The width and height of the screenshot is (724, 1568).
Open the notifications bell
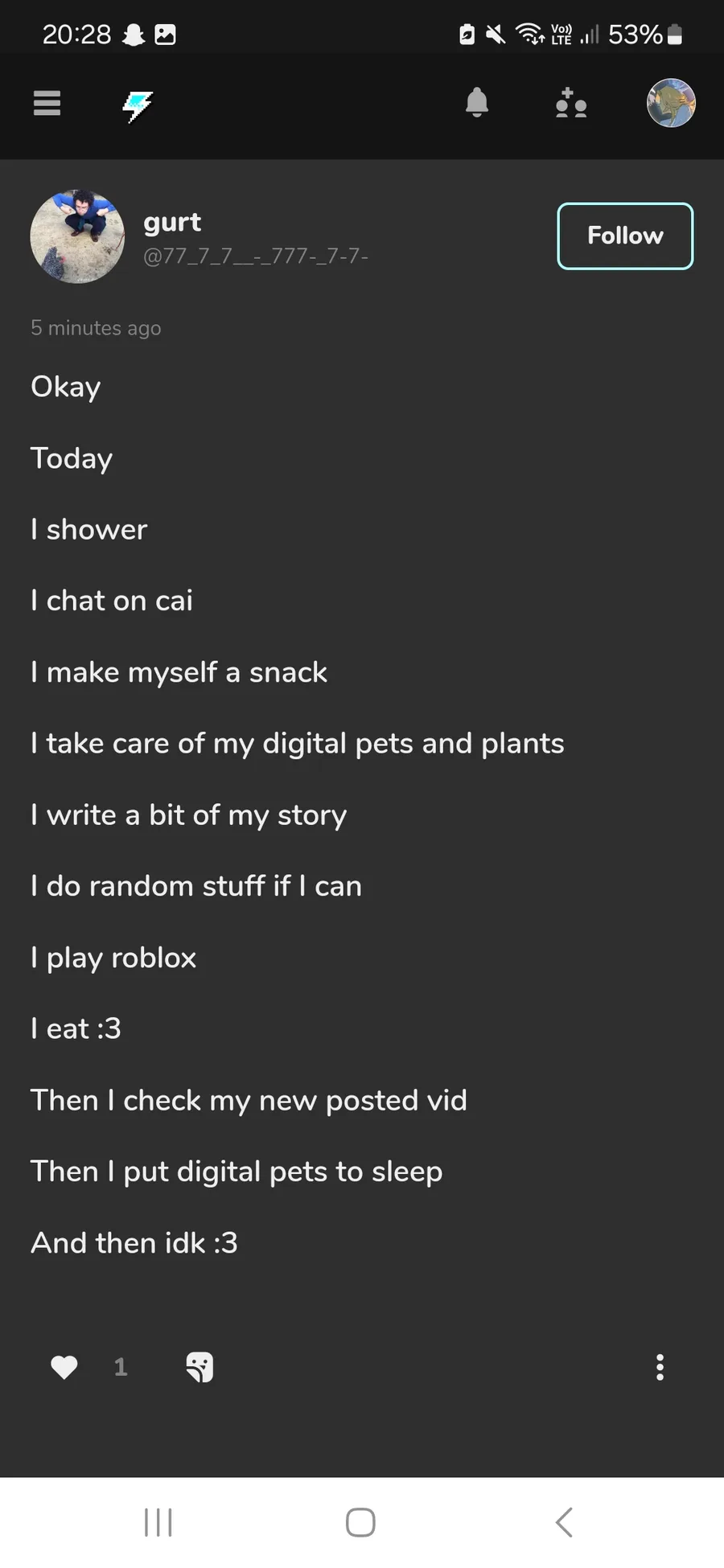point(477,102)
